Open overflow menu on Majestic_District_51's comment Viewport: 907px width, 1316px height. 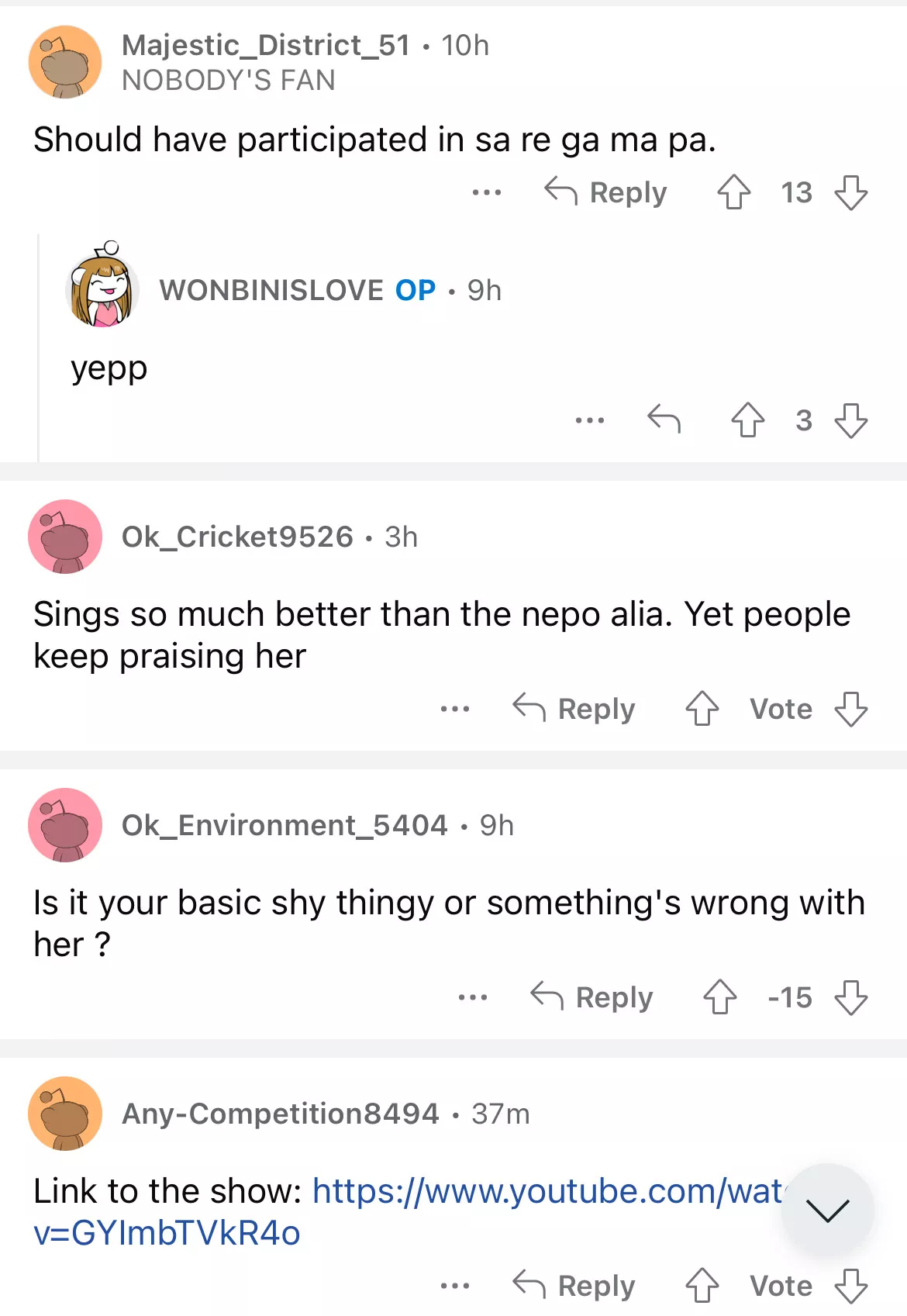pos(486,192)
